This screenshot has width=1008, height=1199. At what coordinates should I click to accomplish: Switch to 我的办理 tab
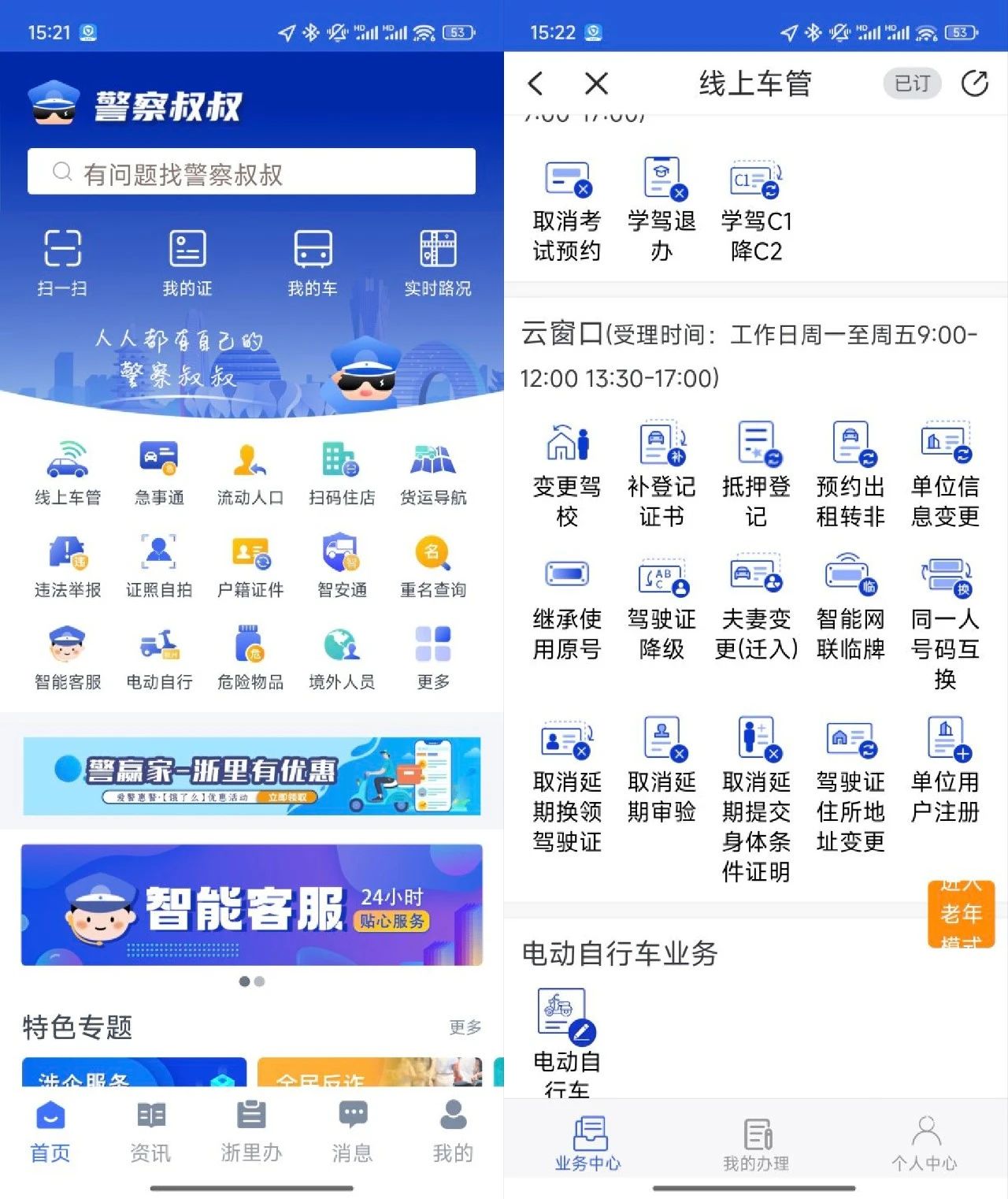tap(756, 1143)
